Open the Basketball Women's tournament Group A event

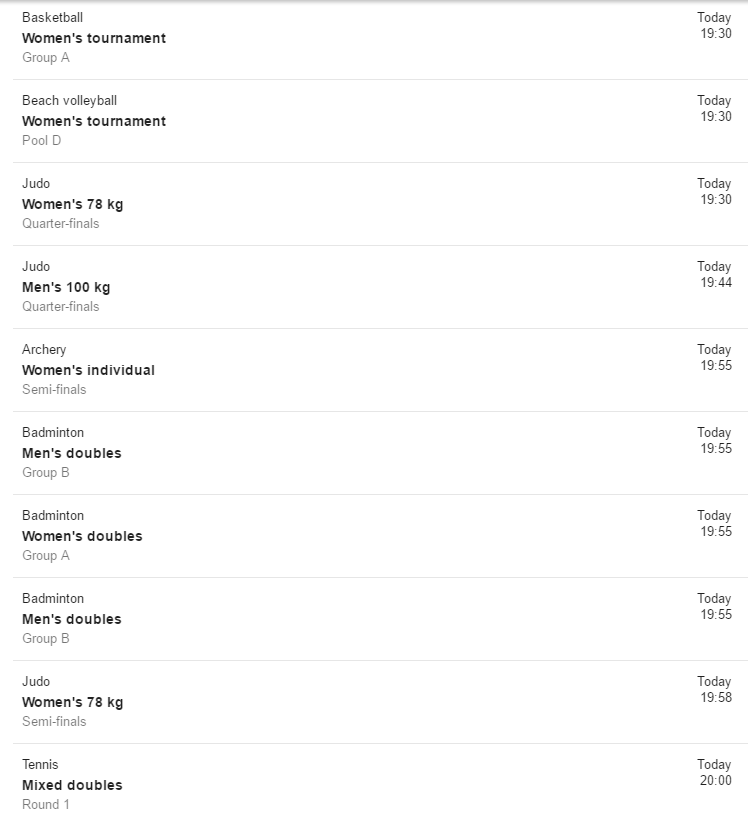tap(94, 38)
